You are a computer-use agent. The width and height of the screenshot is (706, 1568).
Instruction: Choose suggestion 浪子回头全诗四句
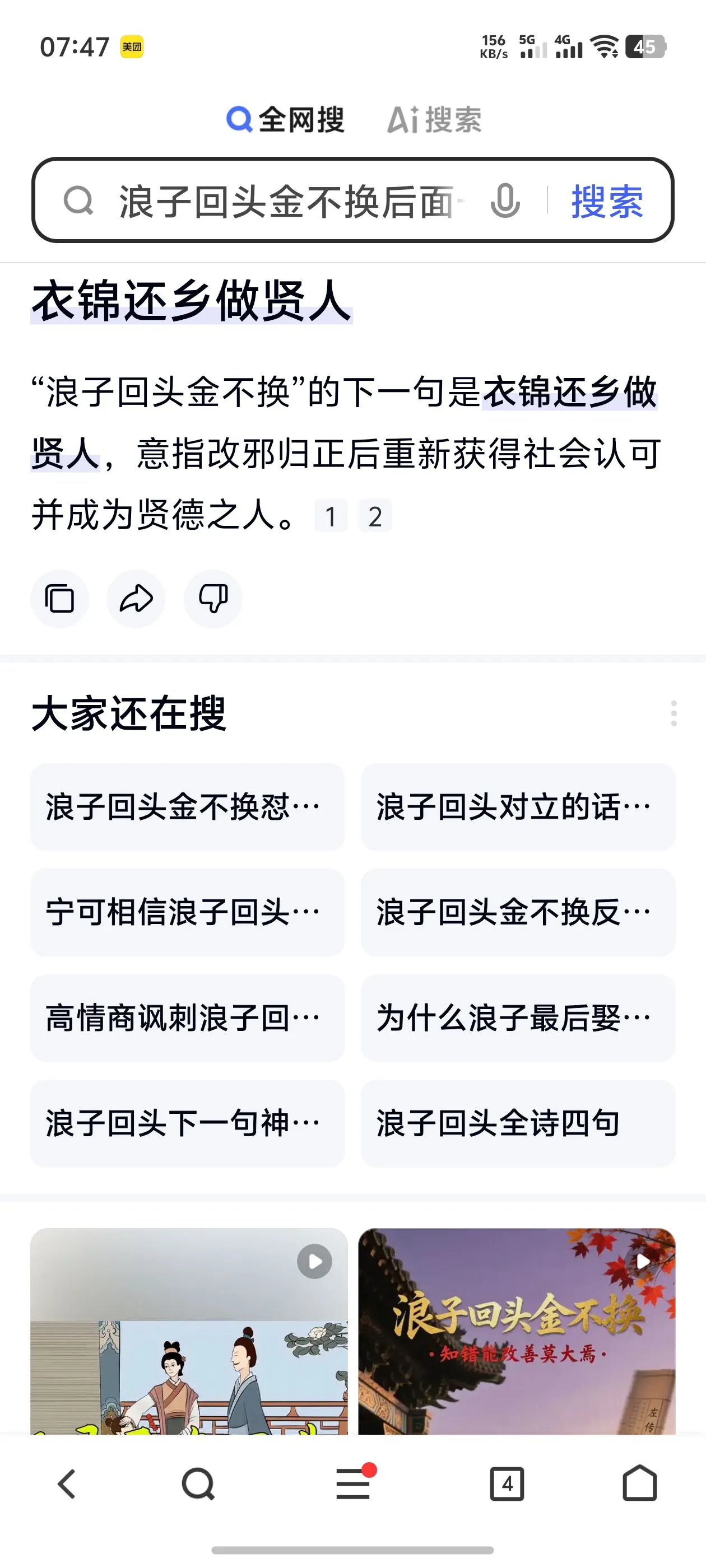click(518, 1123)
